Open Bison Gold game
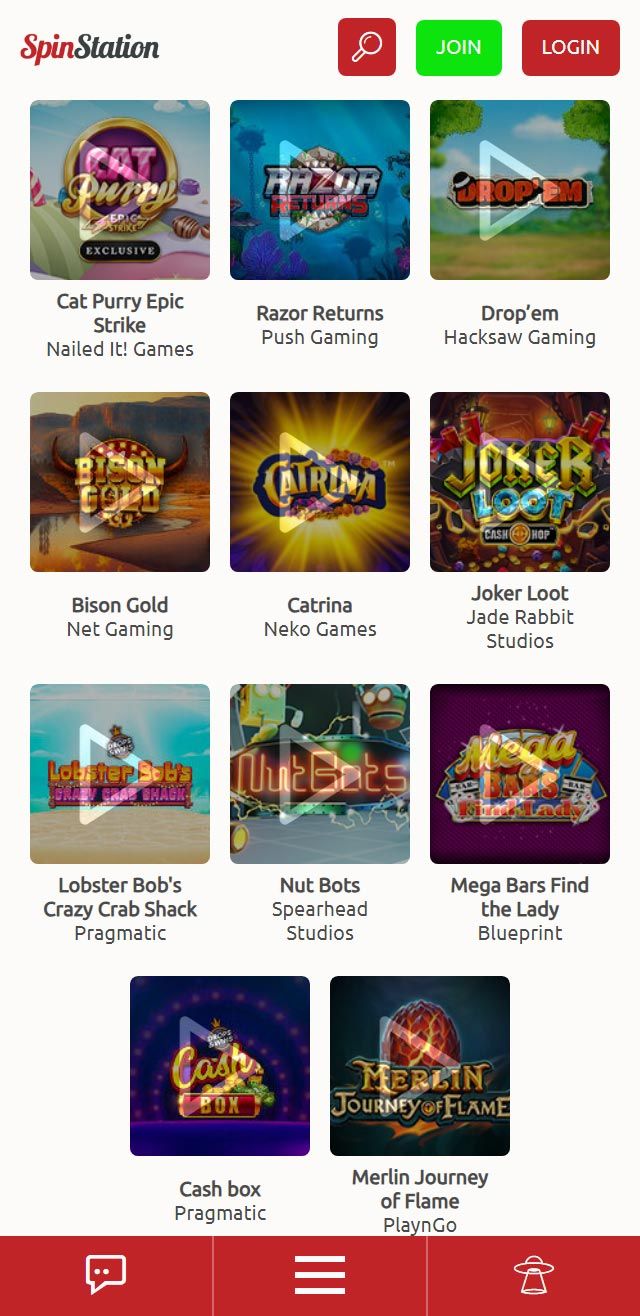Viewport: 640px width, 1316px height. tap(120, 482)
